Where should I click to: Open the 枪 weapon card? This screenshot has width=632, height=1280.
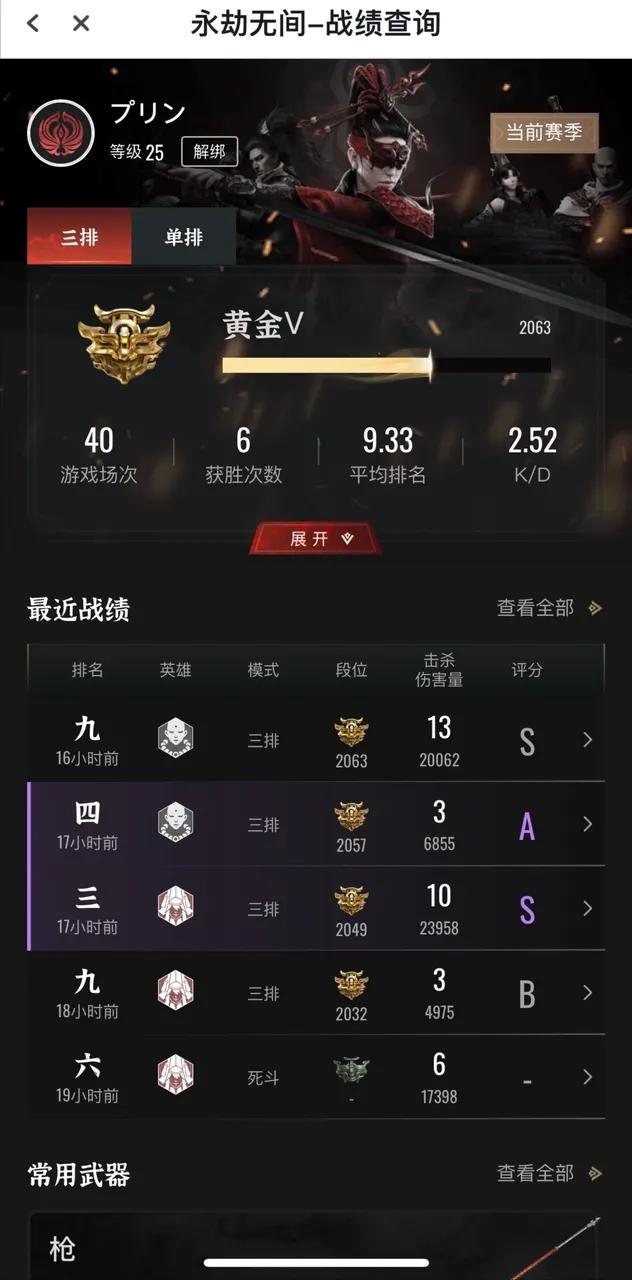click(316, 1245)
